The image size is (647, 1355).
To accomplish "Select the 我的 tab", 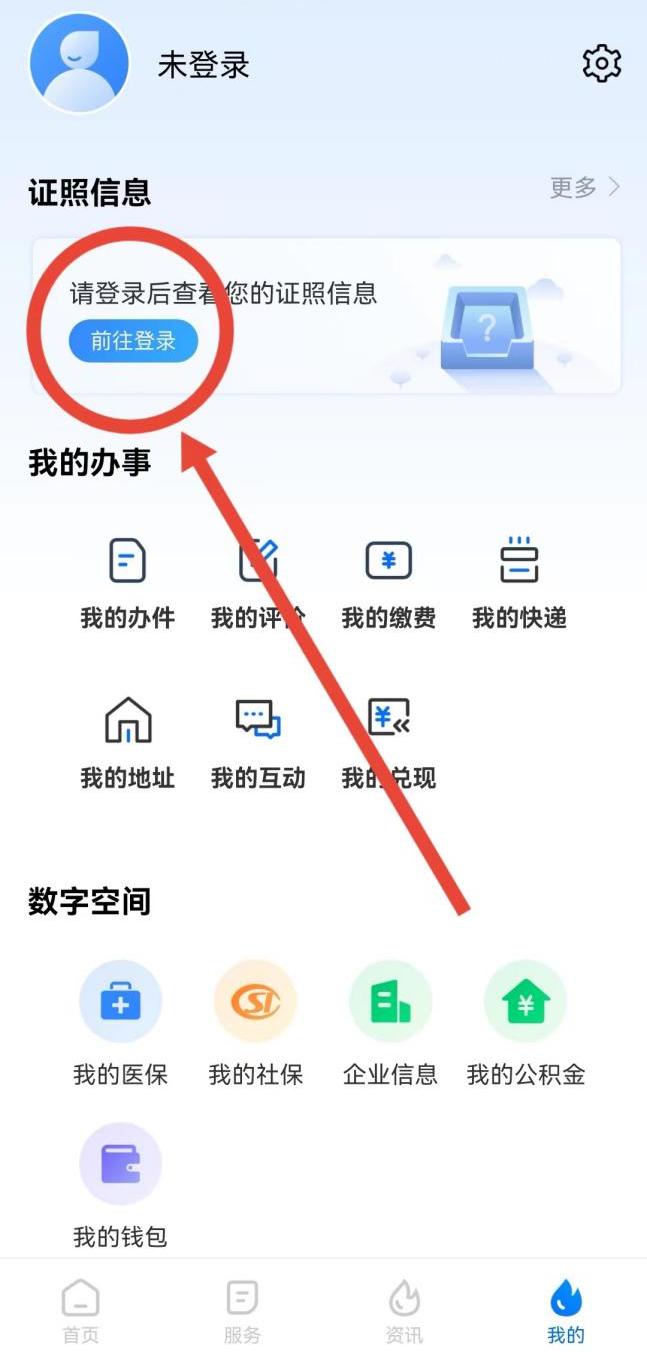I will click(x=565, y=1310).
